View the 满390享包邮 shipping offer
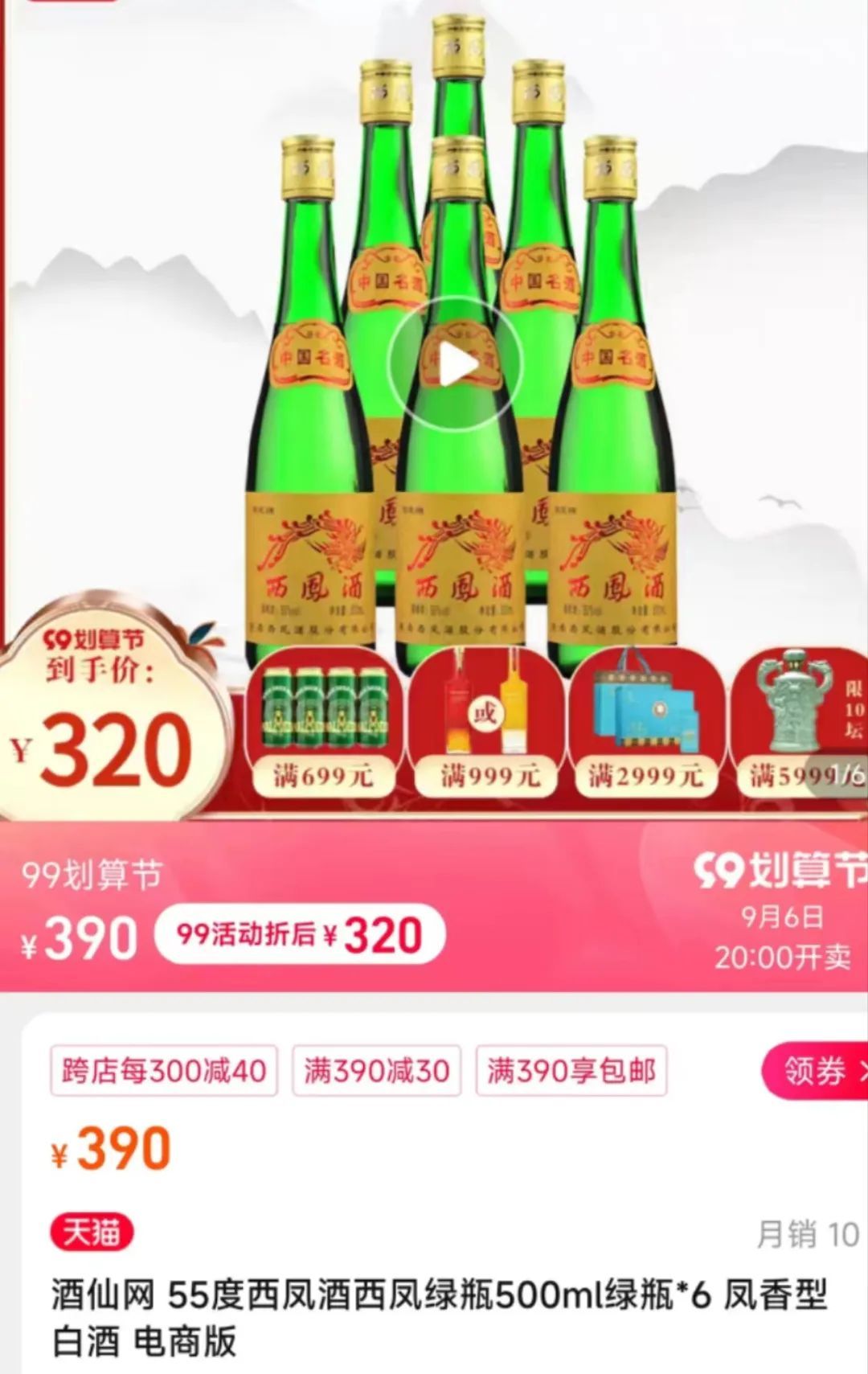 [571, 1071]
